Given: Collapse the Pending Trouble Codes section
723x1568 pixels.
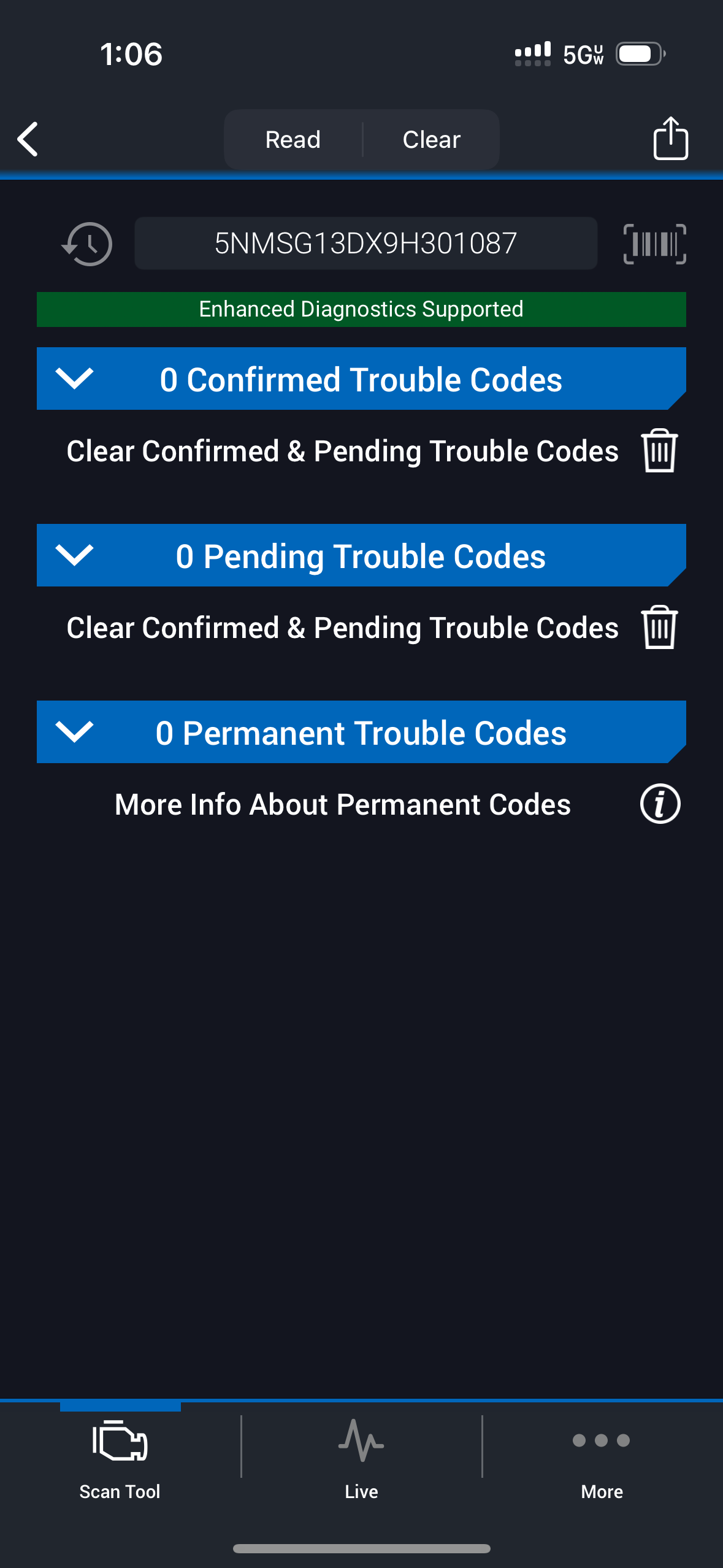Looking at the screenshot, I should click(74, 555).
